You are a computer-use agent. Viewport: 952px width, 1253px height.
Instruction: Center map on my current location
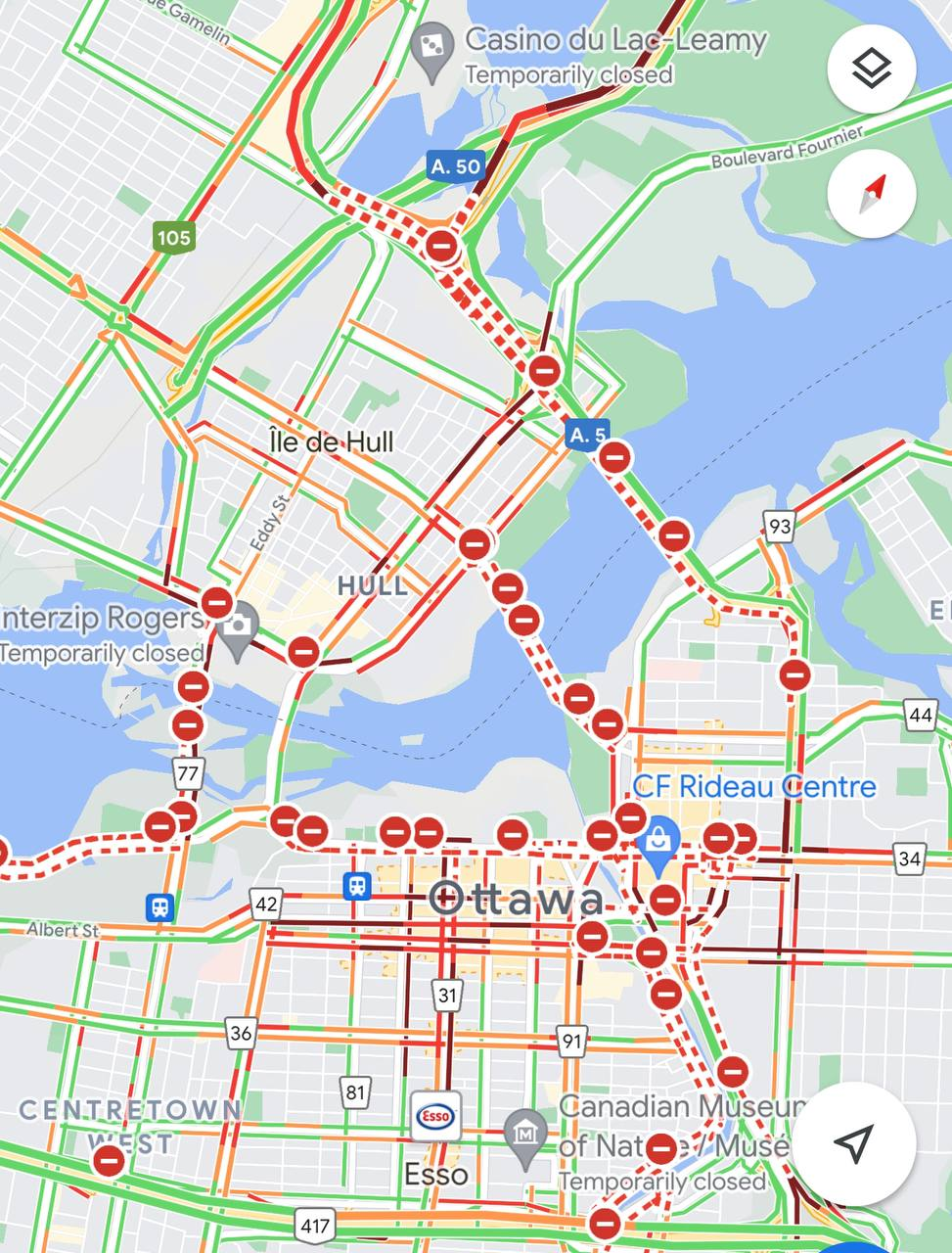tap(852, 1142)
